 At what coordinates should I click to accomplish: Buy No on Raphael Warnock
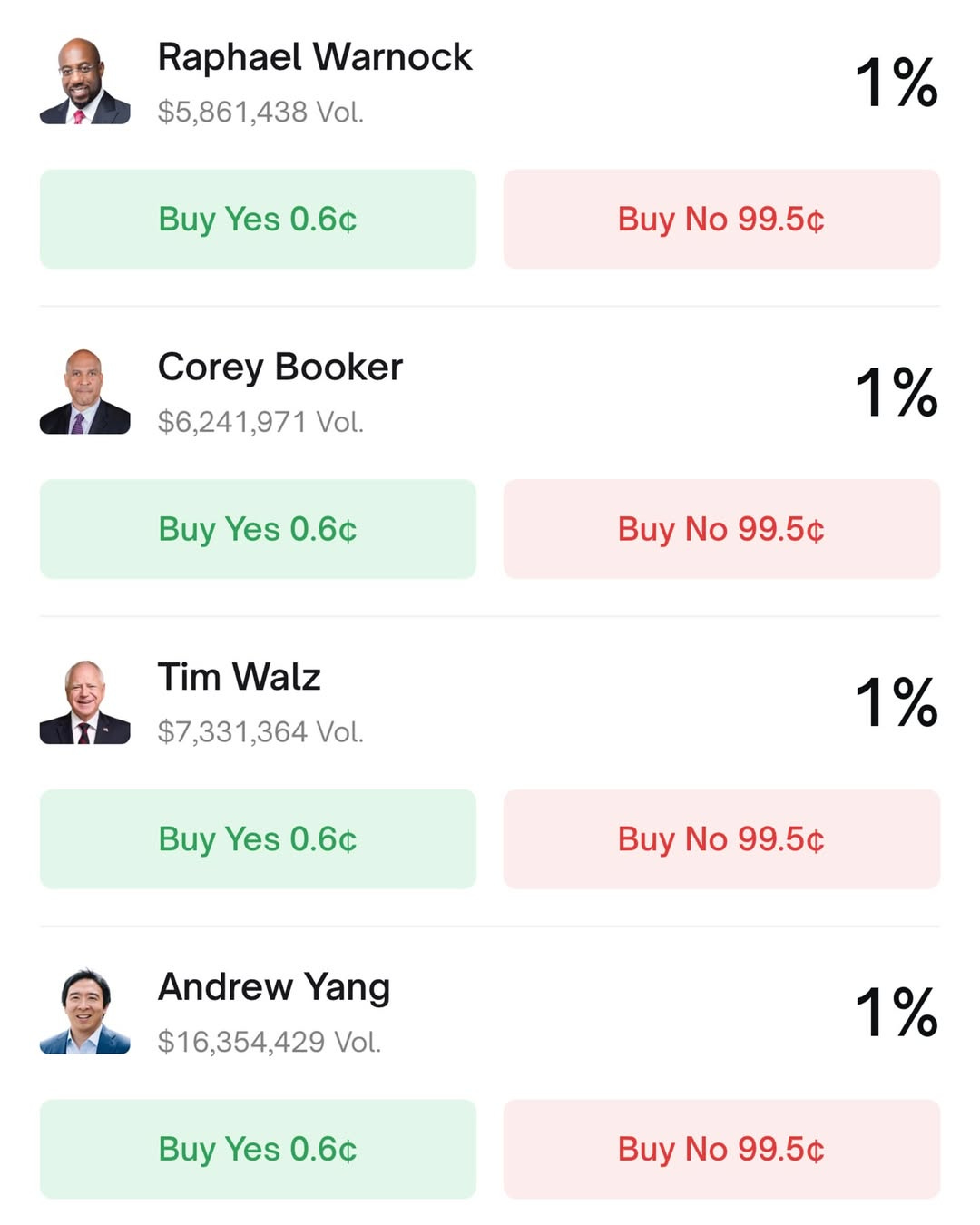coord(721,219)
